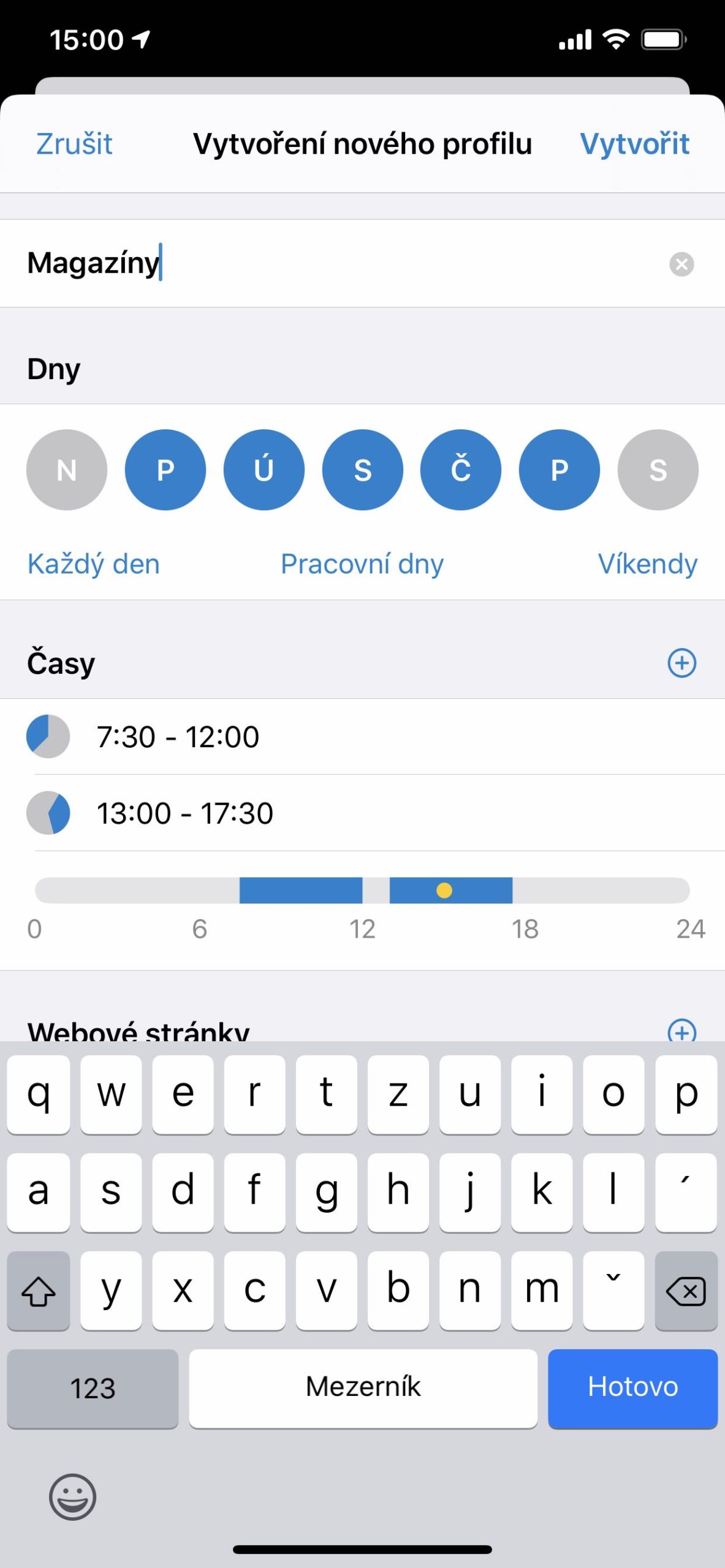Clear the profile name field
The width and height of the screenshot is (725, 1568).
click(681, 264)
